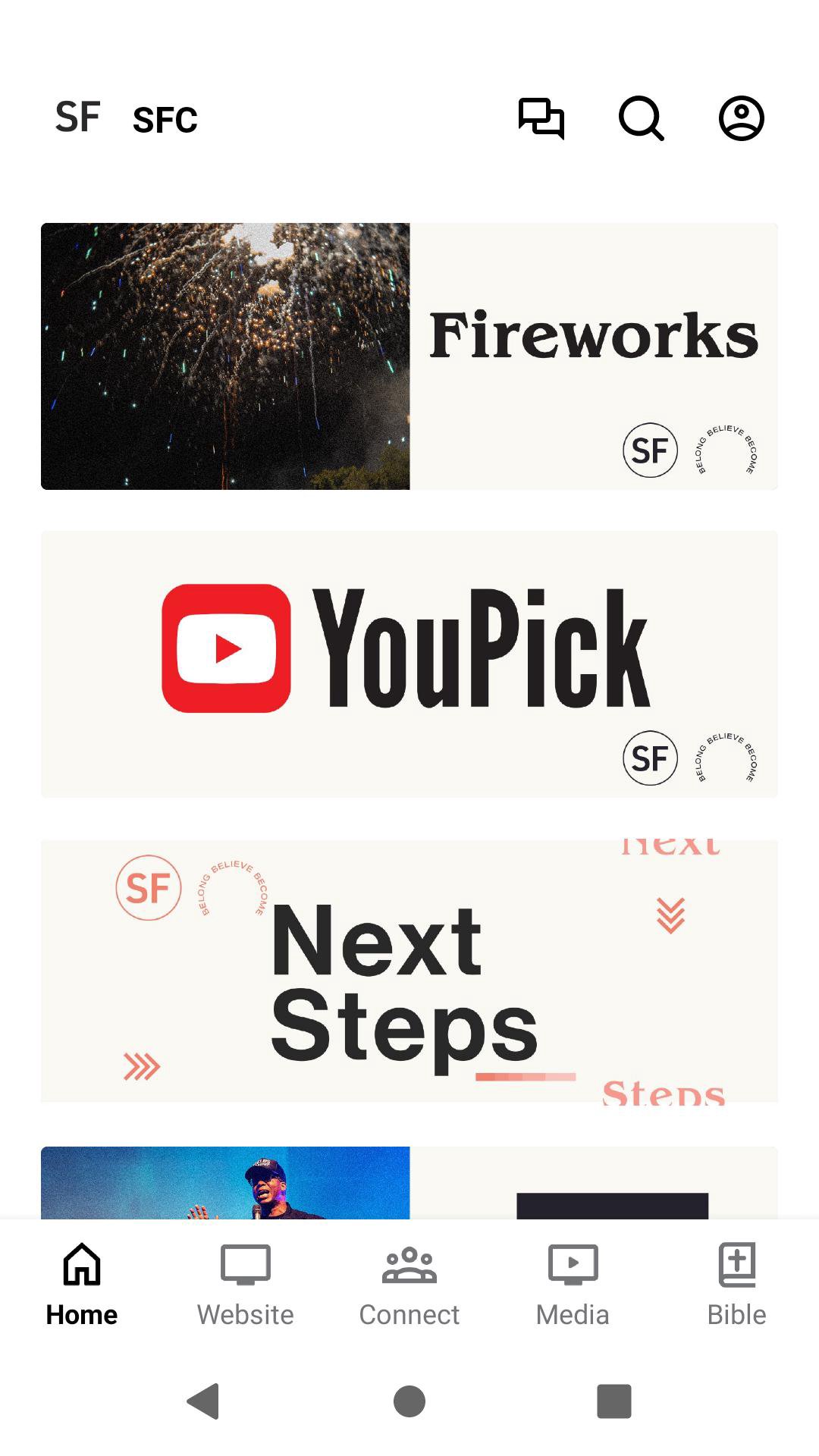Switch to the Bible tab
This screenshot has width=819, height=1456.
click(736, 1285)
